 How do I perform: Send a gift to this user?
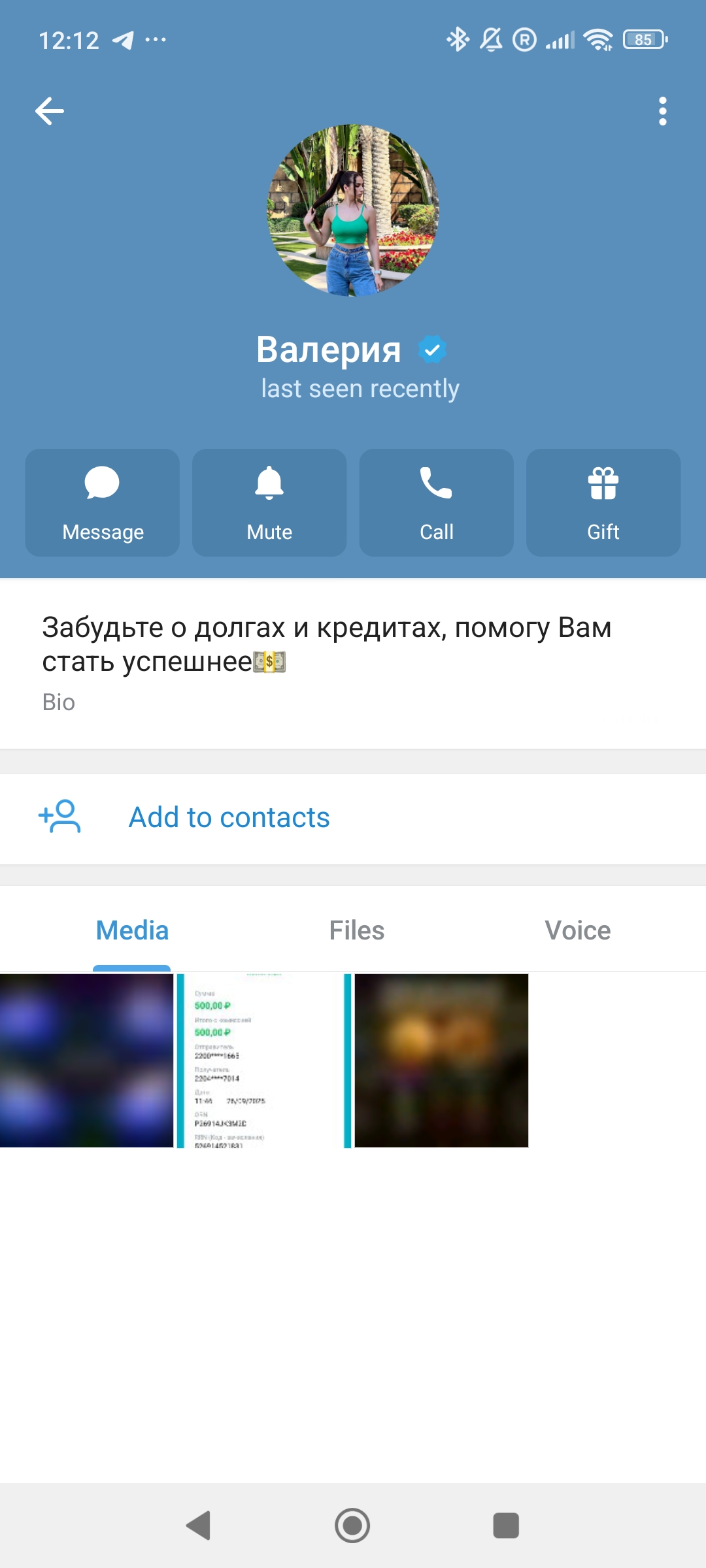(603, 502)
